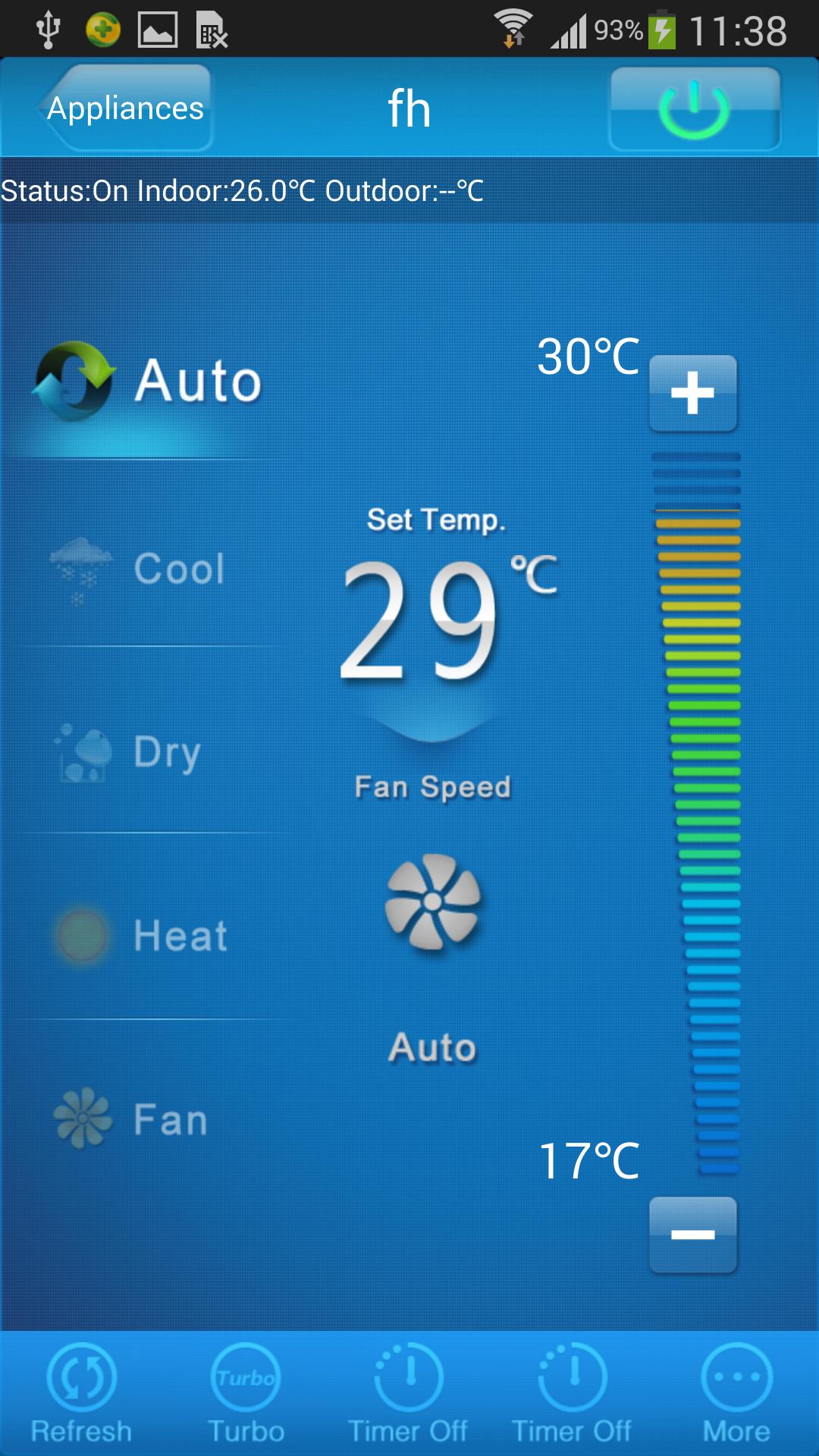Increase temperature with plus button
819x1456 pixels.
pyautogui.click(x=692, y=394)
